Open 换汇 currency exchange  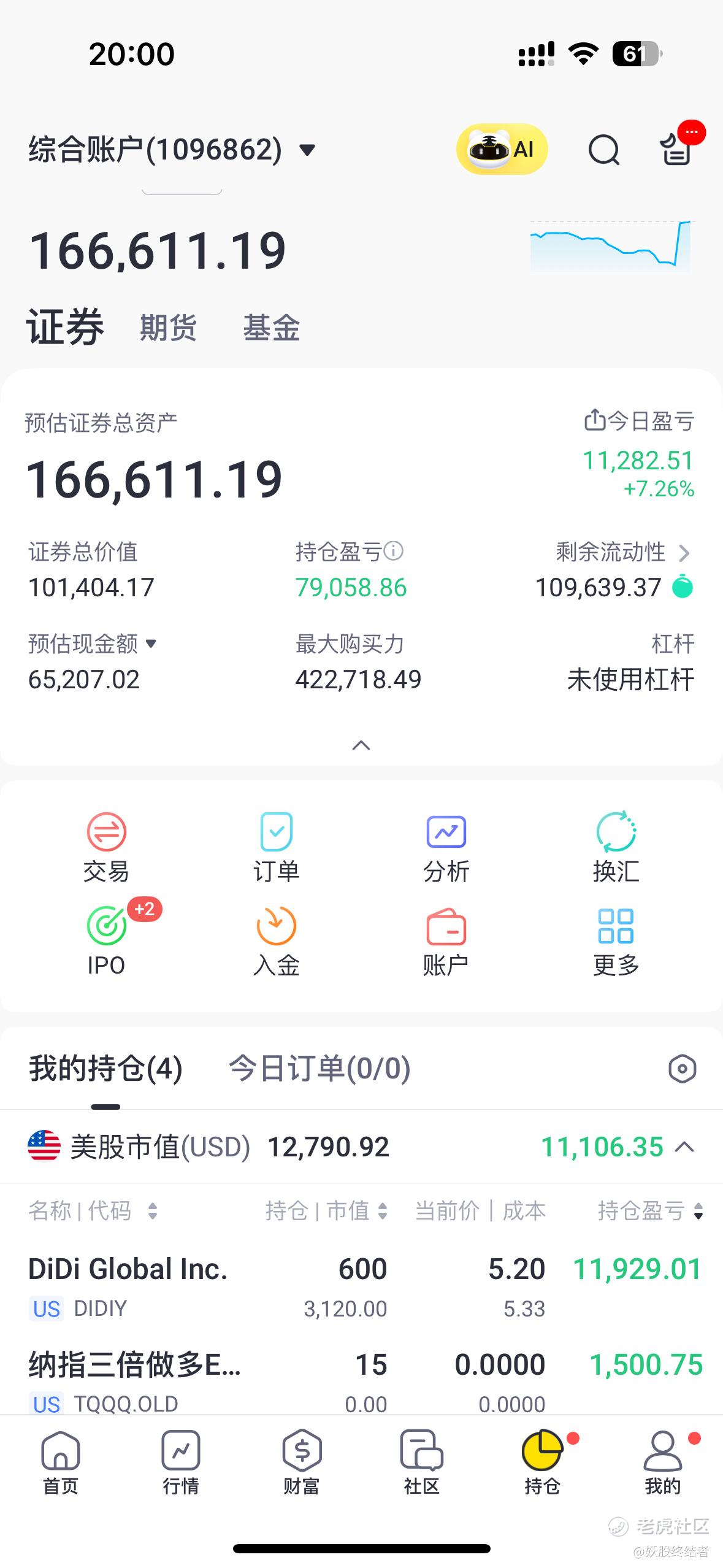616,847
